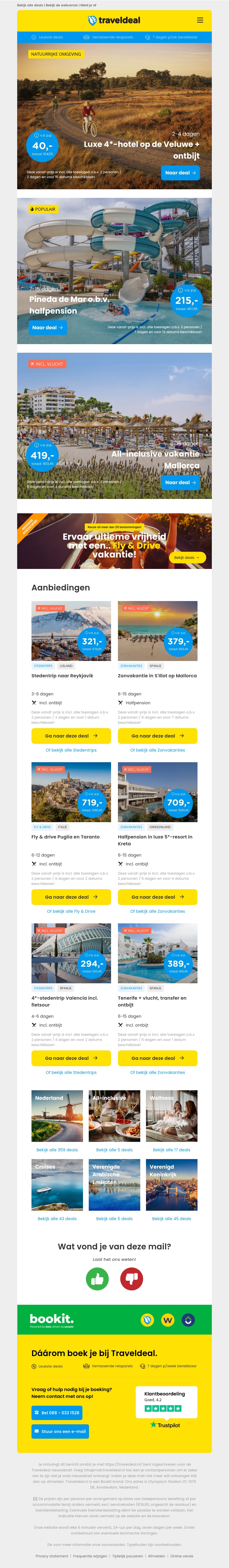
Task: Open the hamburger menu icon
Action: click(x=200, y=20)
